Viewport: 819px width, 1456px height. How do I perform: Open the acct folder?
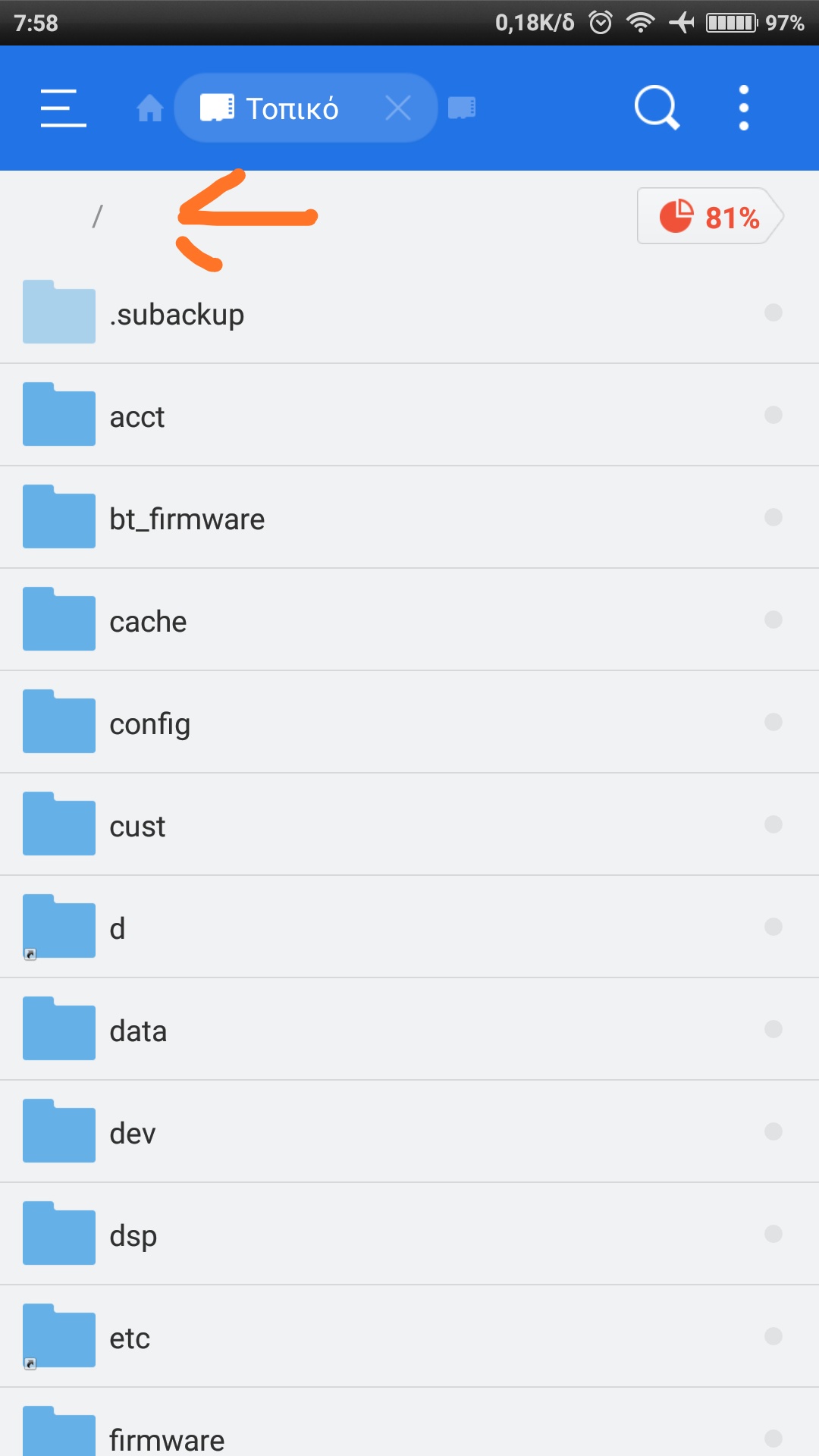138,416
